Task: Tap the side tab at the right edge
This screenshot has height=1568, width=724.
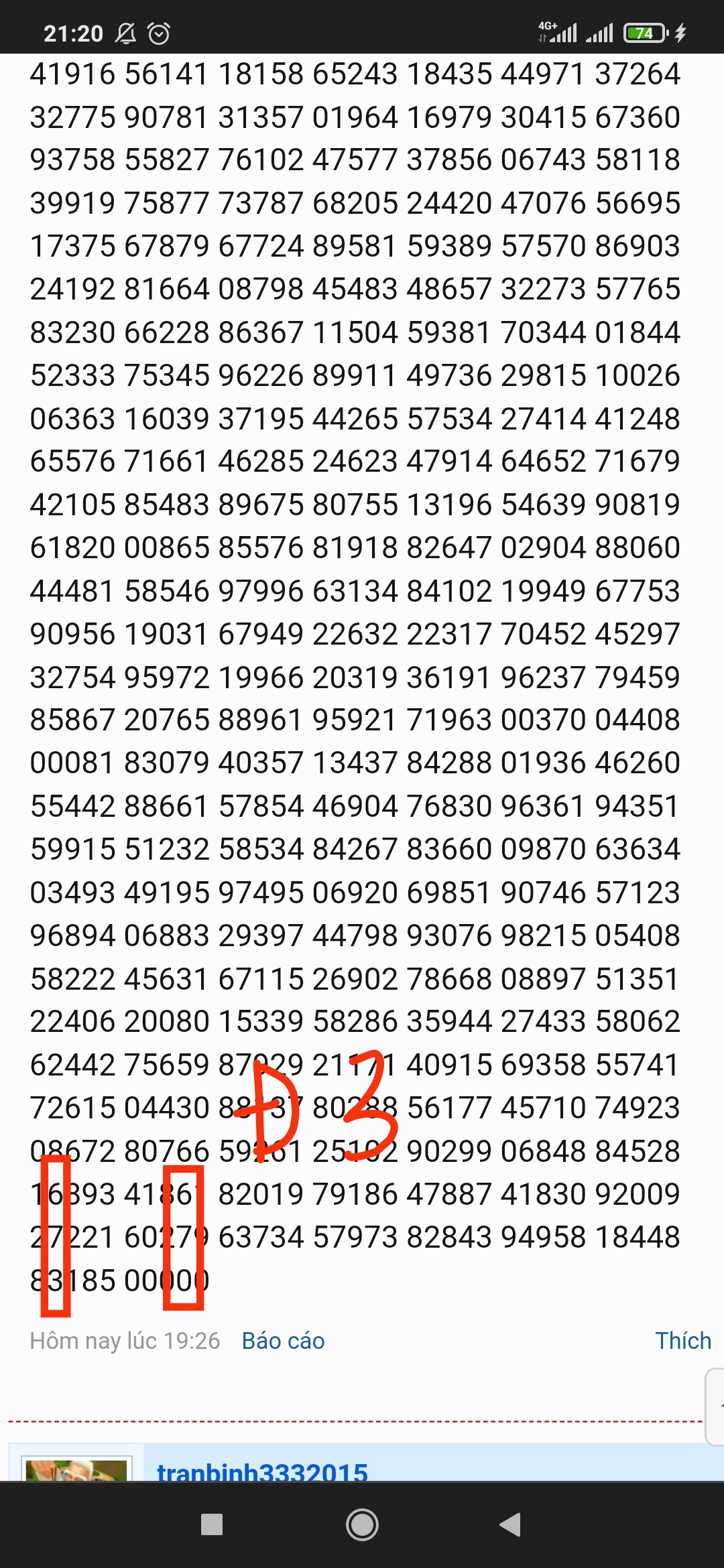Action: tap(715, 1407)
